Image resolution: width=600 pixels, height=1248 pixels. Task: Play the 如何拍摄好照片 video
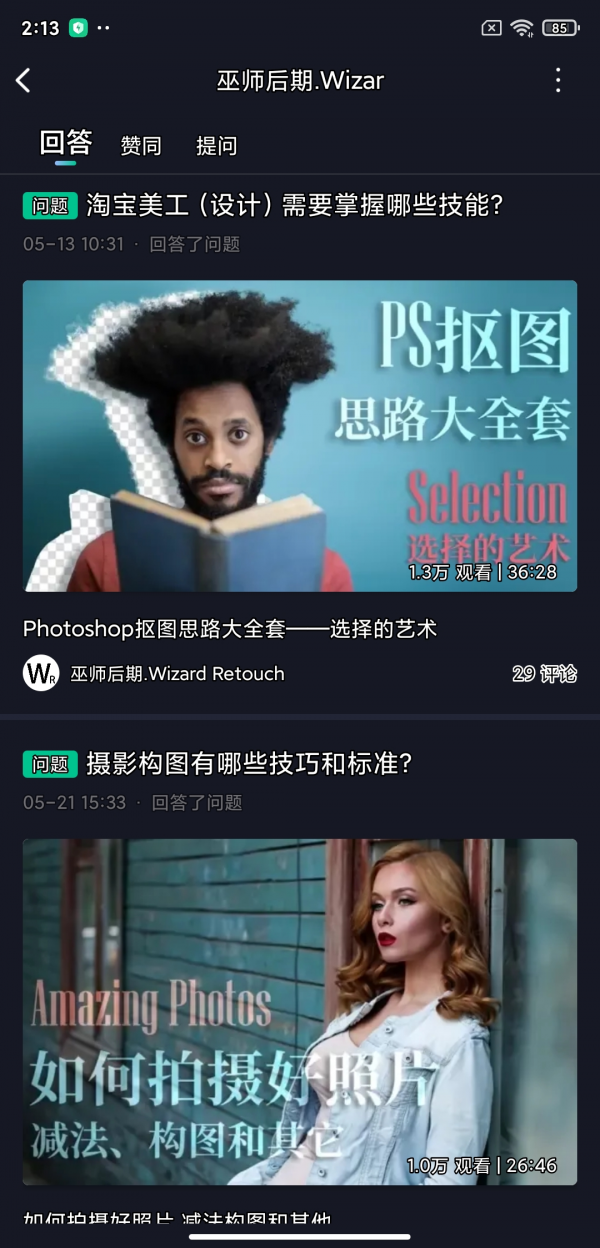tap(300, 1010)
